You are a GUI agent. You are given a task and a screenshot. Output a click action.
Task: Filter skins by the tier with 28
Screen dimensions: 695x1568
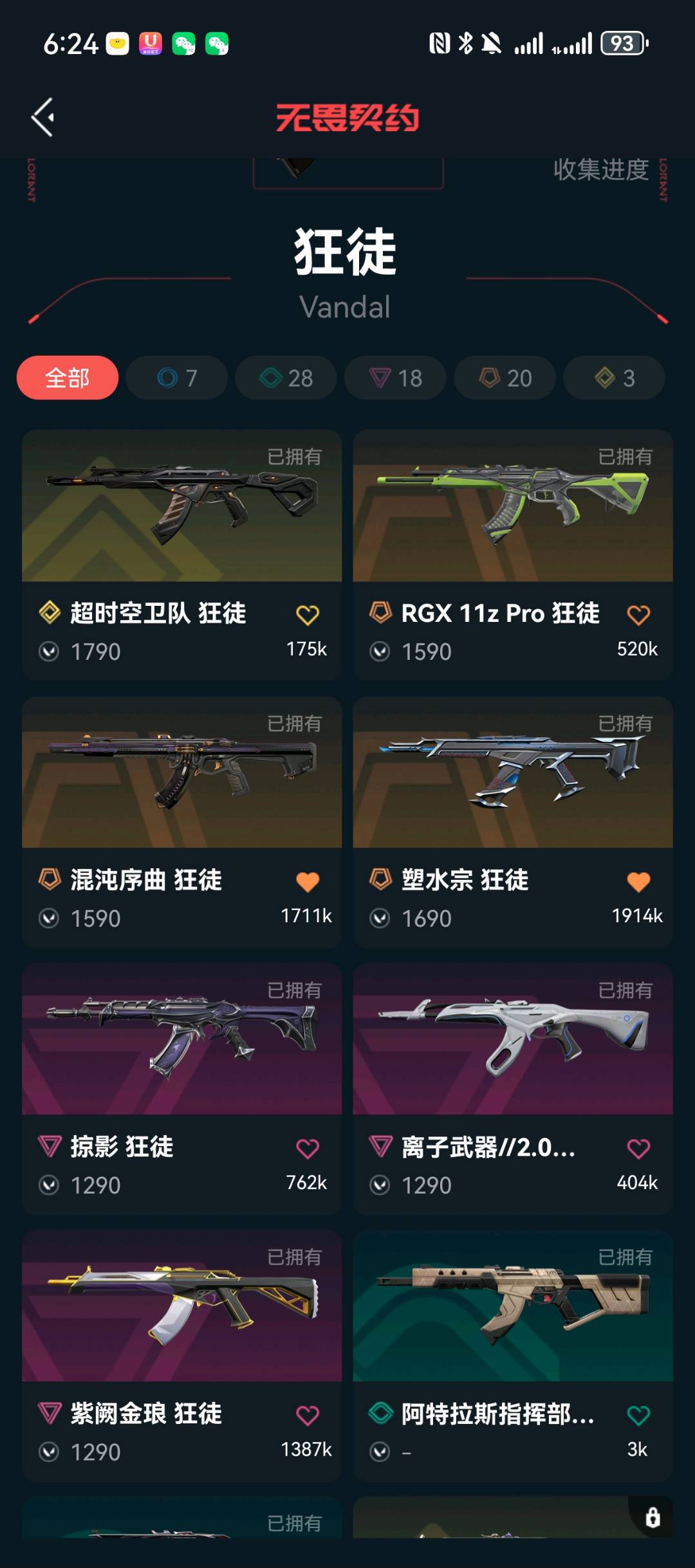point(286,378)
